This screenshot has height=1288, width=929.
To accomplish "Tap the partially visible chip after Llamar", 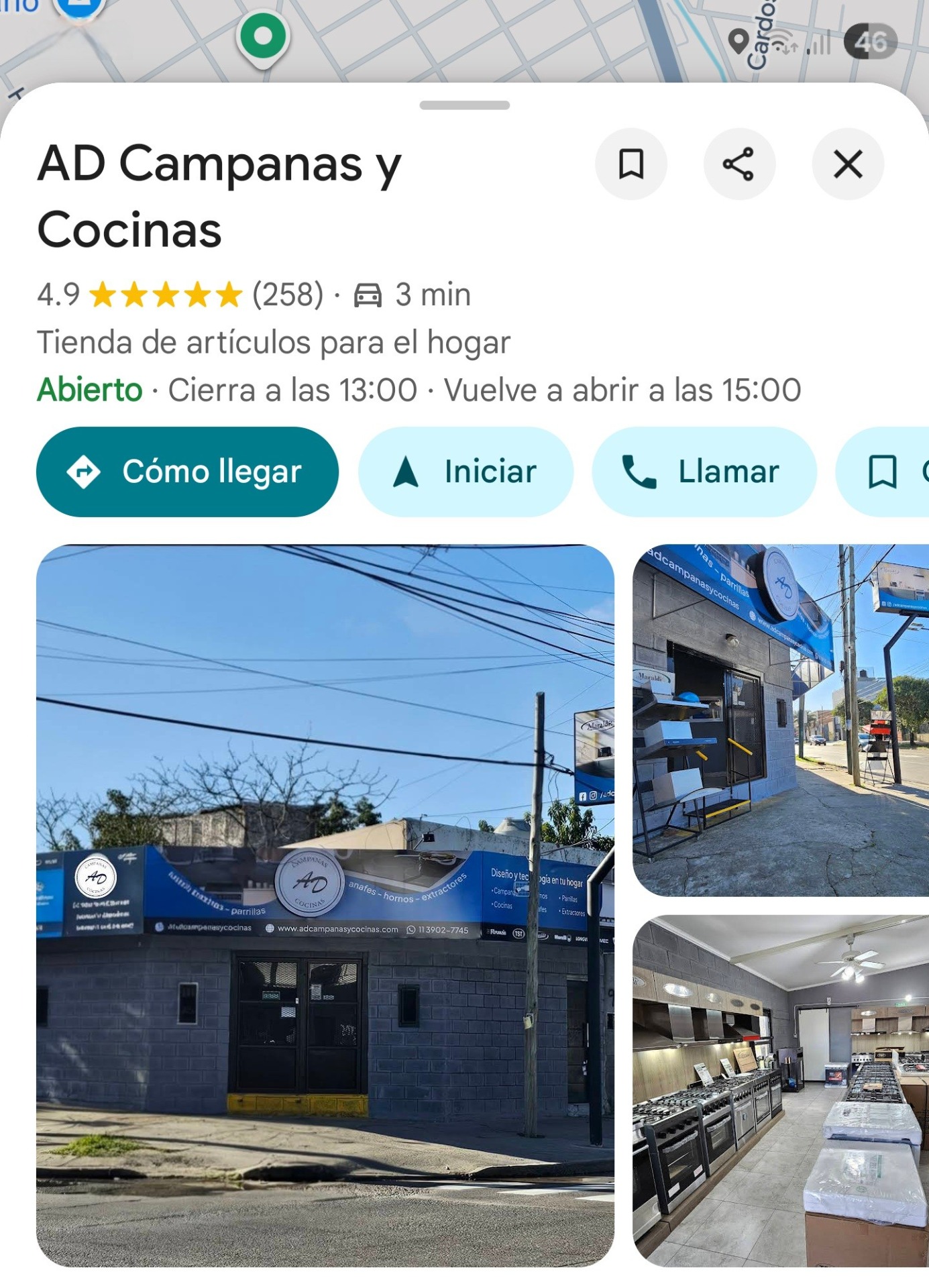I will coord(885,472).
